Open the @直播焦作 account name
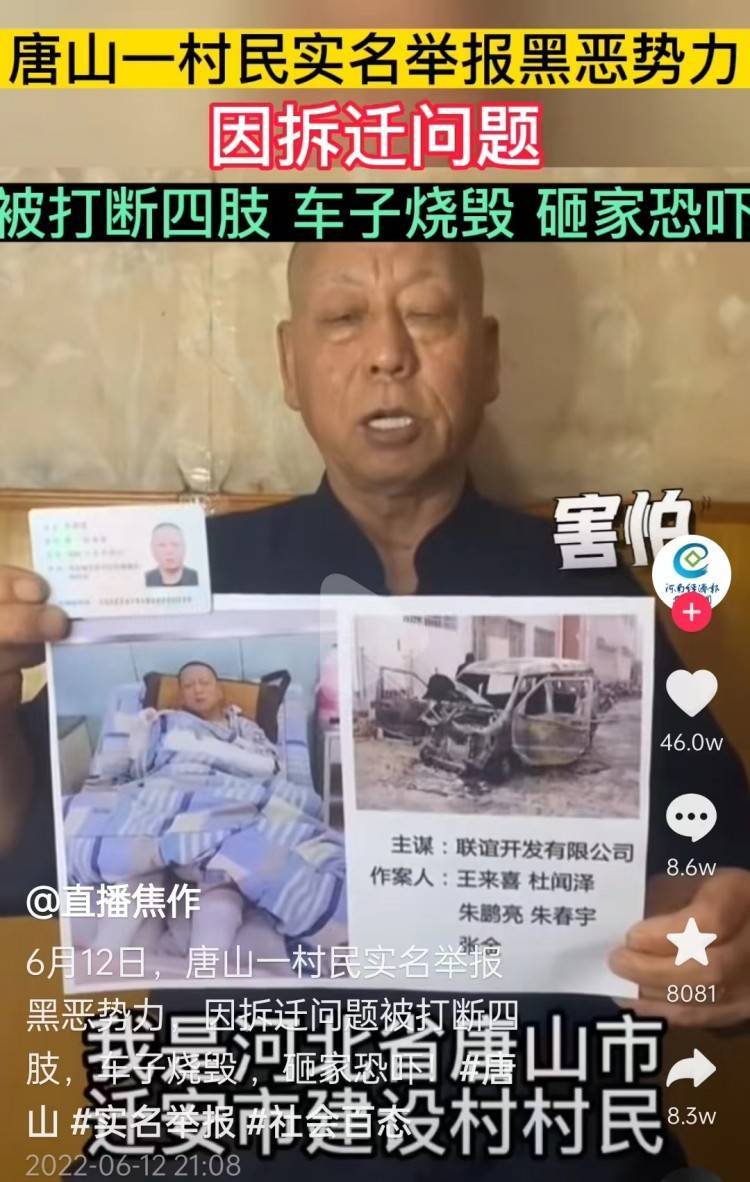Screen dimensions: 750x1182 113,902
